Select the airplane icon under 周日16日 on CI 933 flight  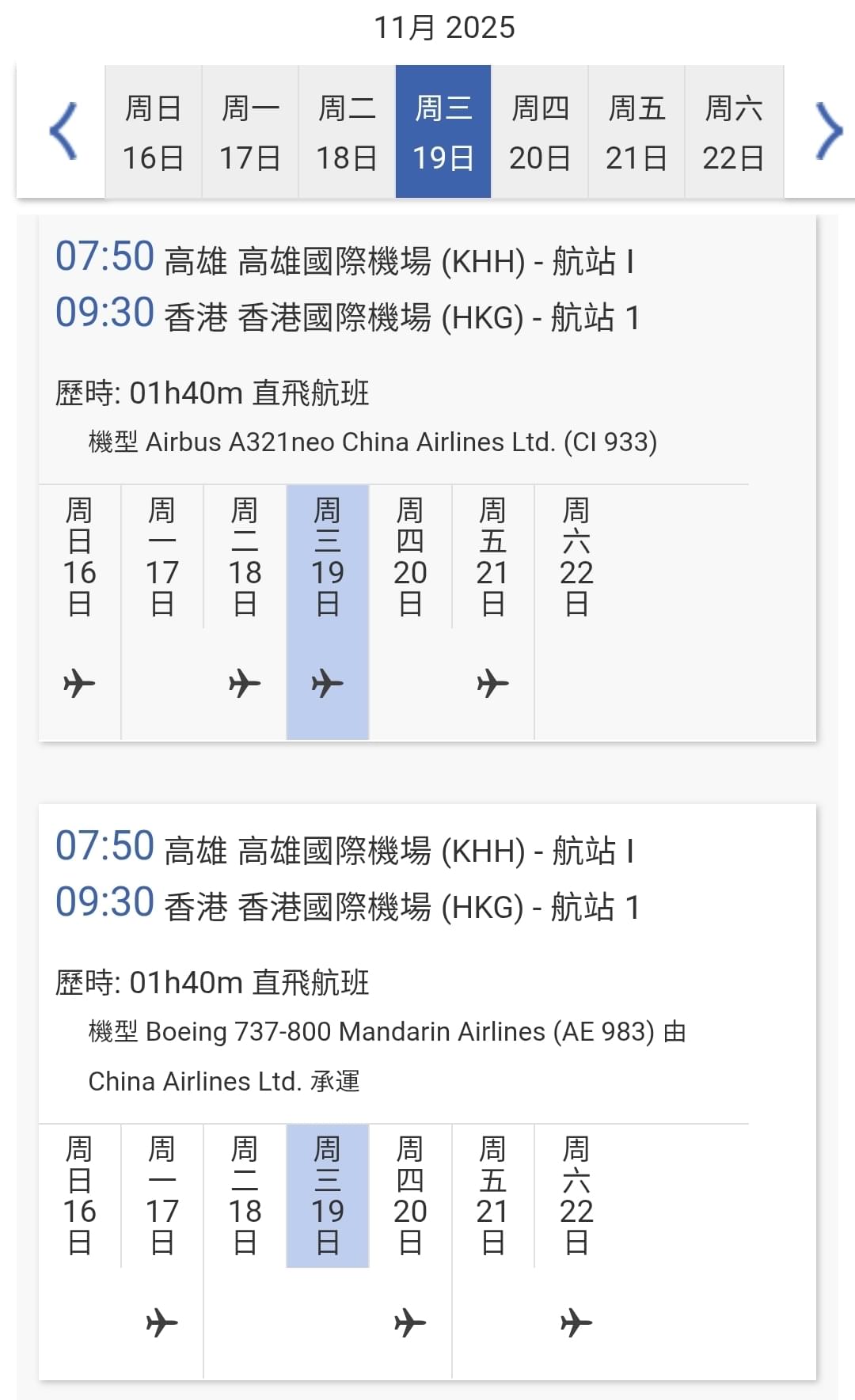click(x=79, y=682)
